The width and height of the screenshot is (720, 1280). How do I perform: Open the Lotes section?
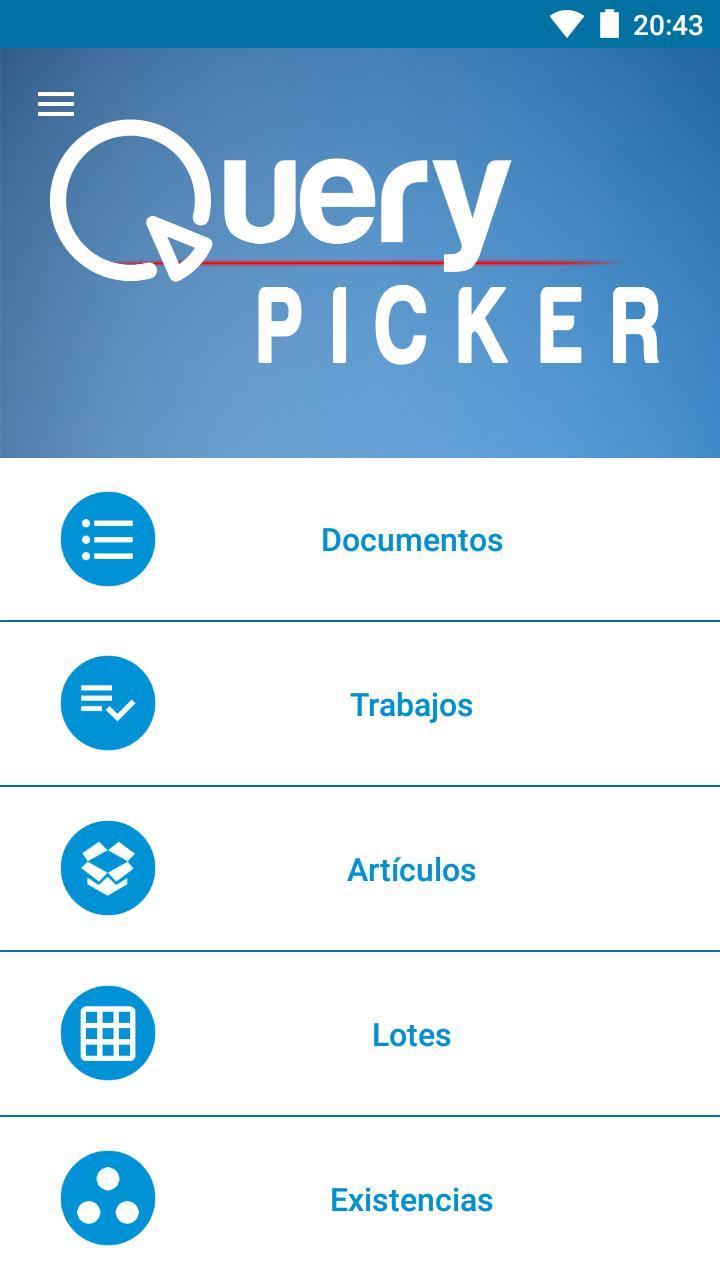pos(411,1034)
